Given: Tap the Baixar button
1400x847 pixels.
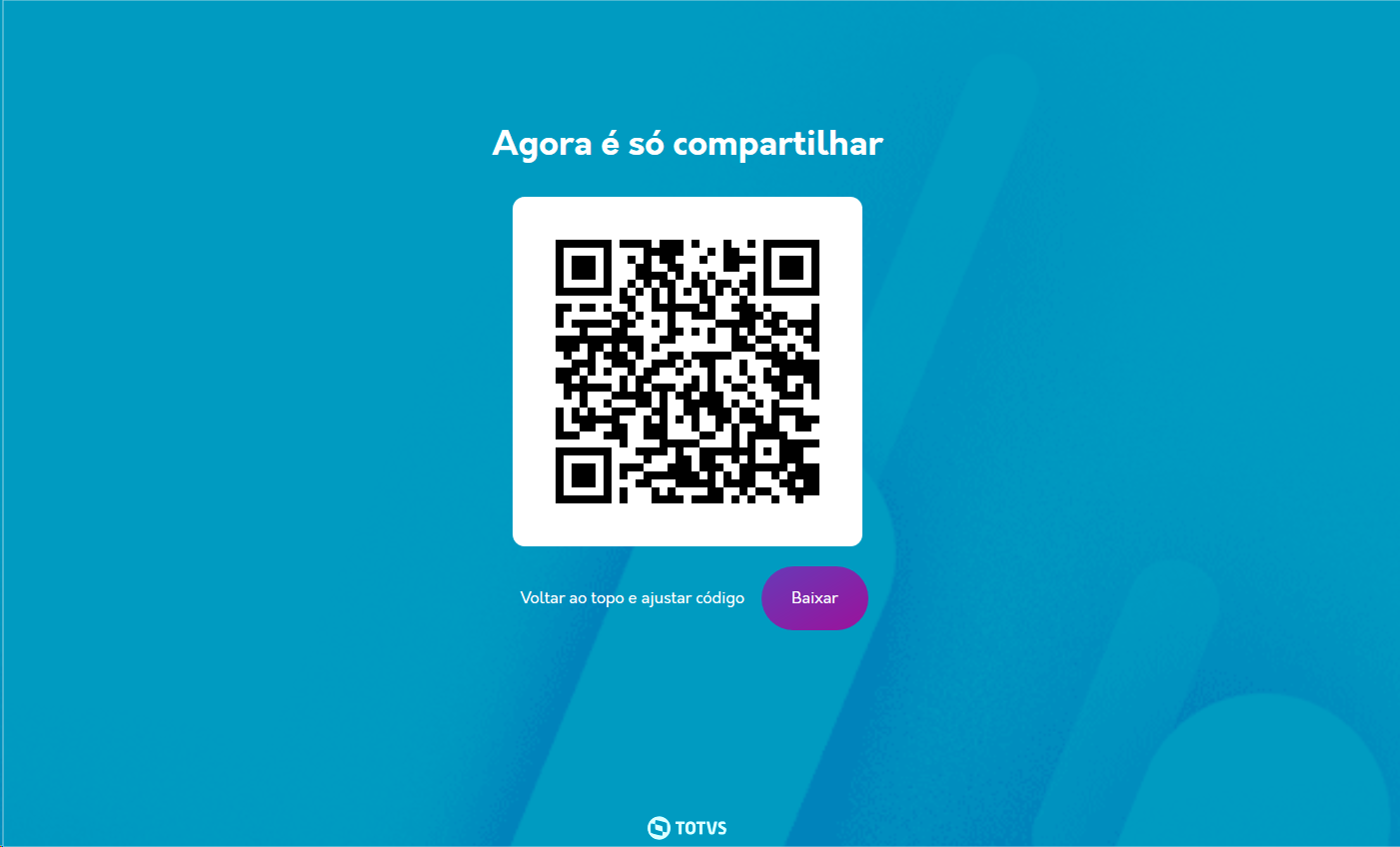Looking at the screenshot, I should point(814,598).
